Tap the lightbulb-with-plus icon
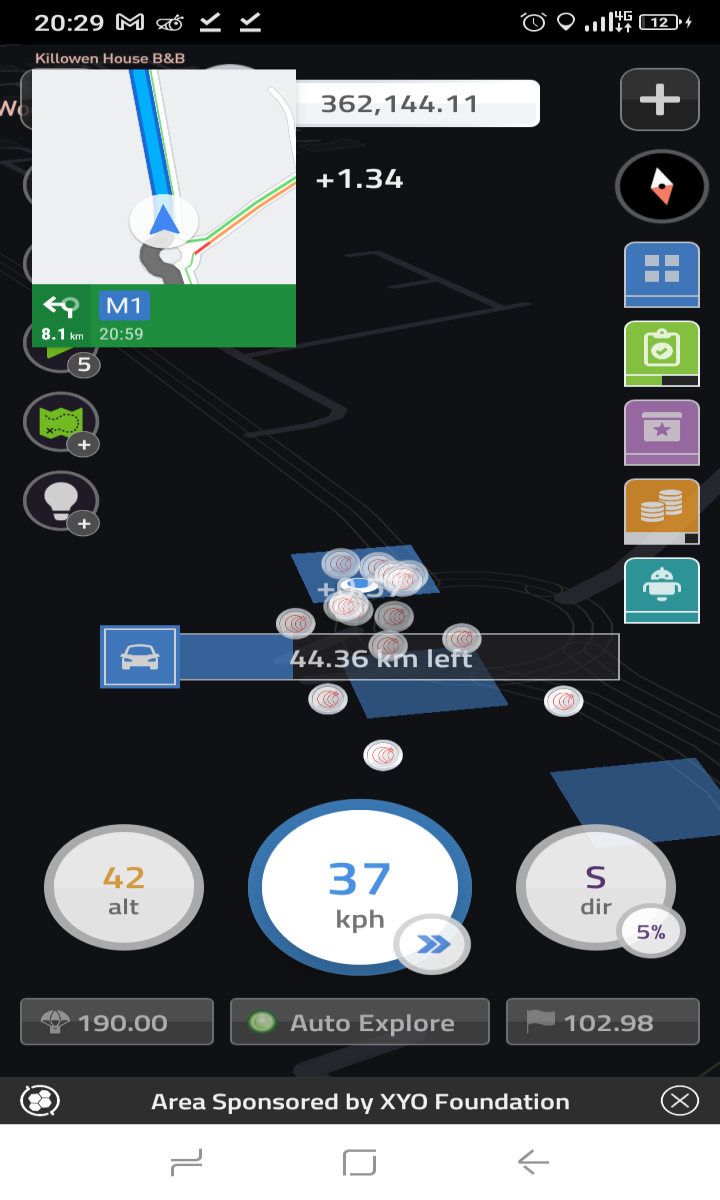Image resolution: width=720 pixels, height=1200 pixels. [x=61, y=500]
